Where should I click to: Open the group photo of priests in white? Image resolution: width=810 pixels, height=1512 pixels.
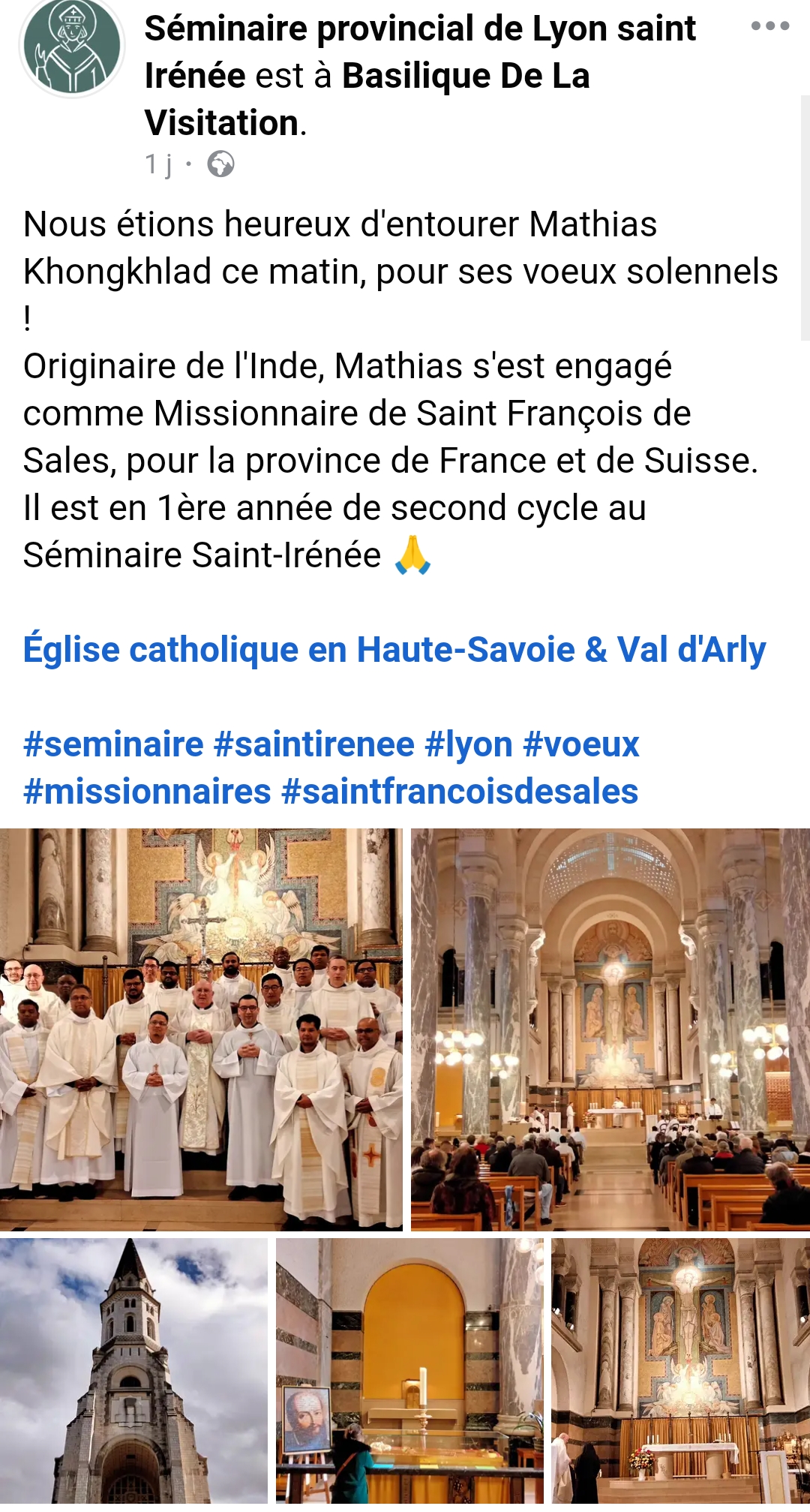[x=201, y=1030]
